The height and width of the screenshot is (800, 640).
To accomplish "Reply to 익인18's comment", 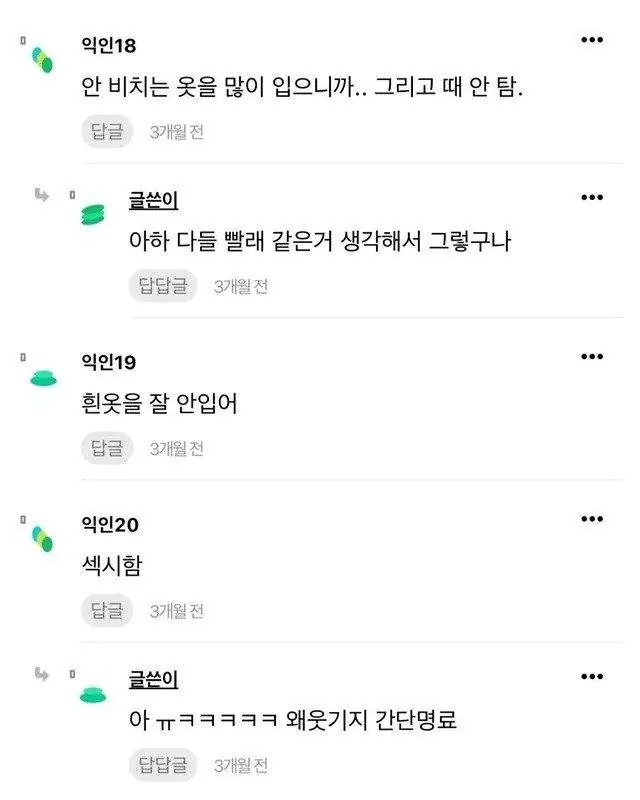I will tap(107, 132).
